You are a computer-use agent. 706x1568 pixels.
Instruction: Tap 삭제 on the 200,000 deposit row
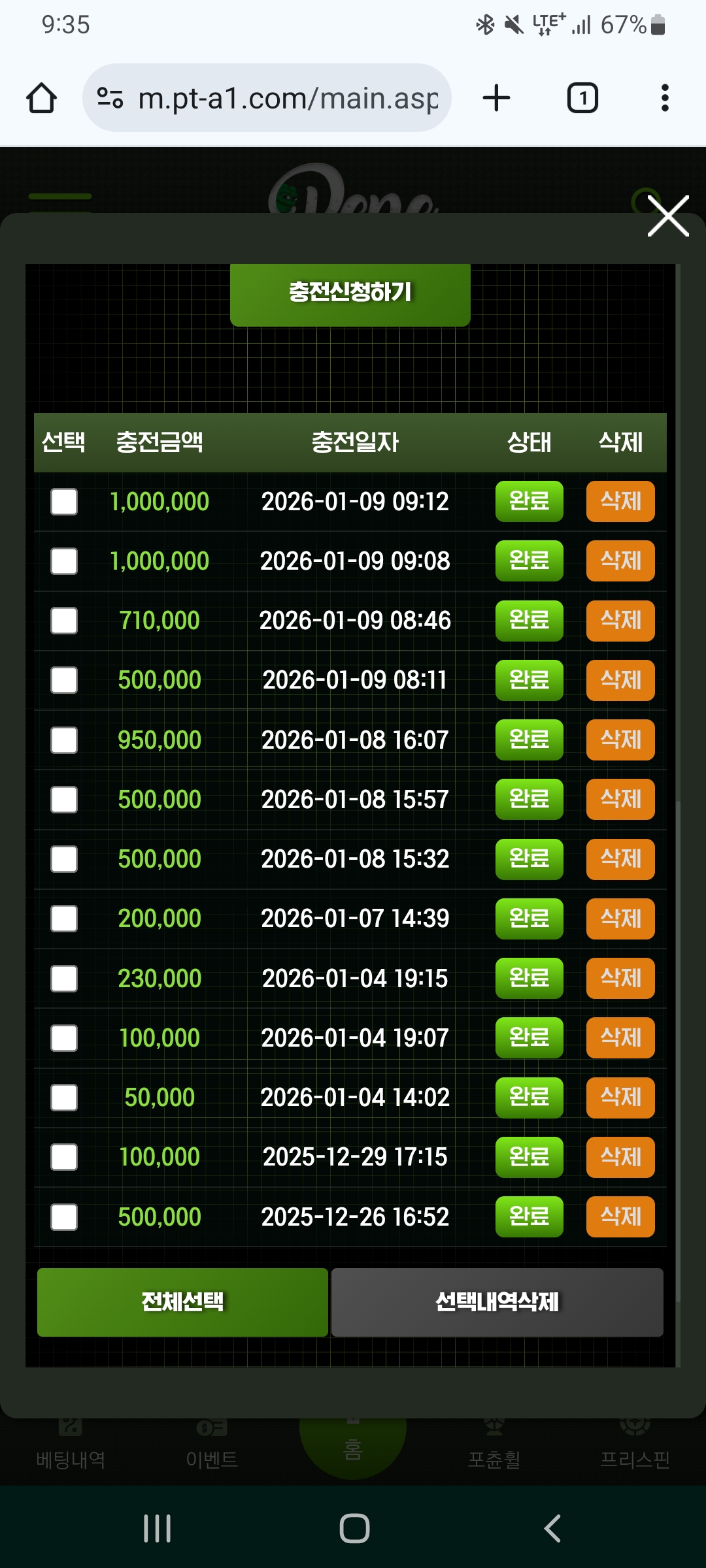click(x=620, y=919)
